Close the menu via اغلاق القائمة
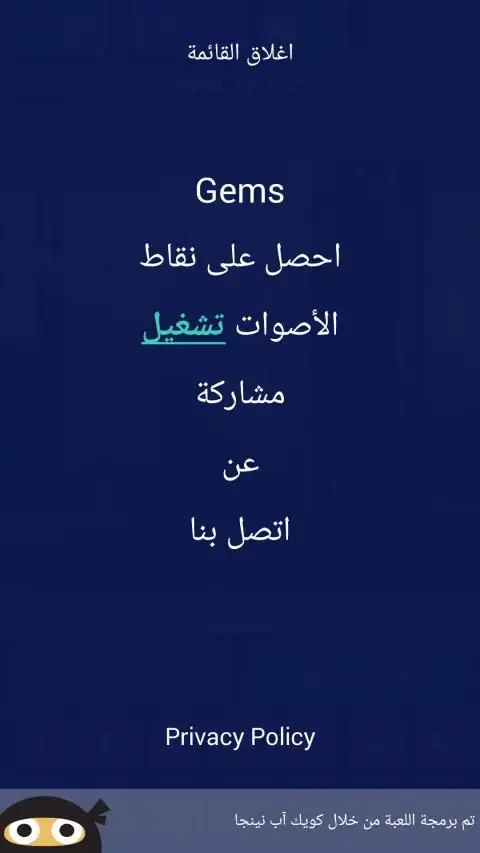This screenshot has width=480, height=853. (240, 53)
